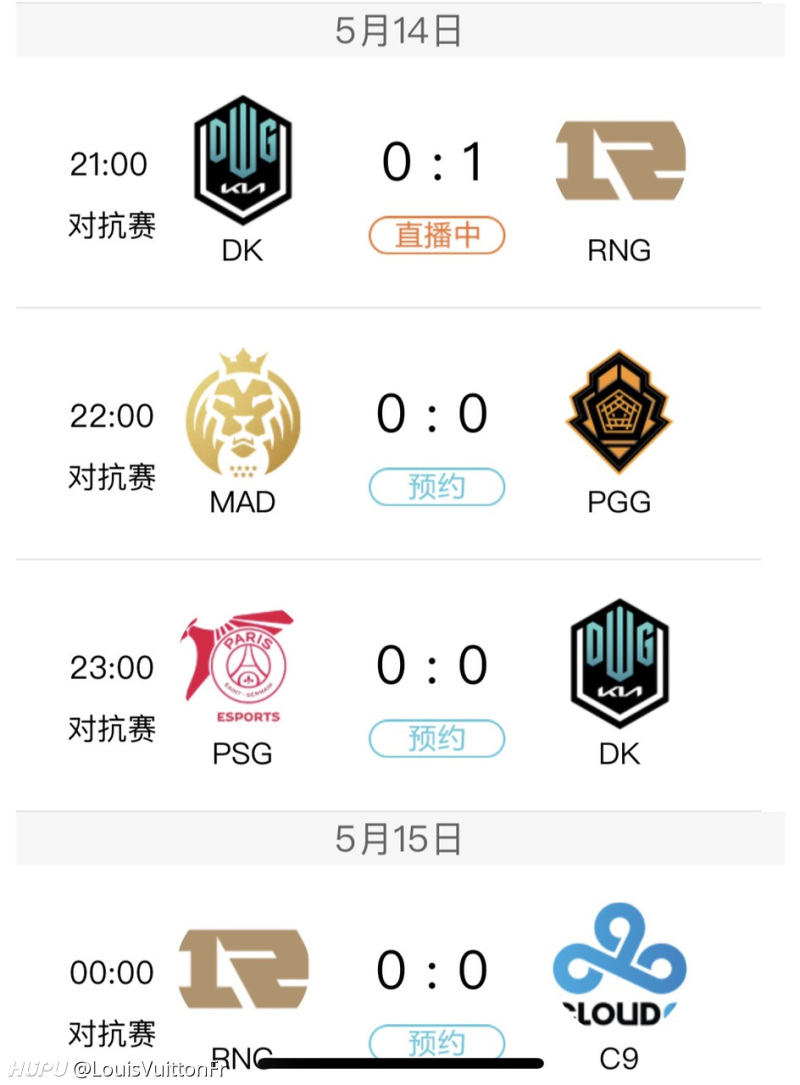Open the 23:00 PSG vs DK match
Viewport: 800px width, 1085px height.
point(432,666)
